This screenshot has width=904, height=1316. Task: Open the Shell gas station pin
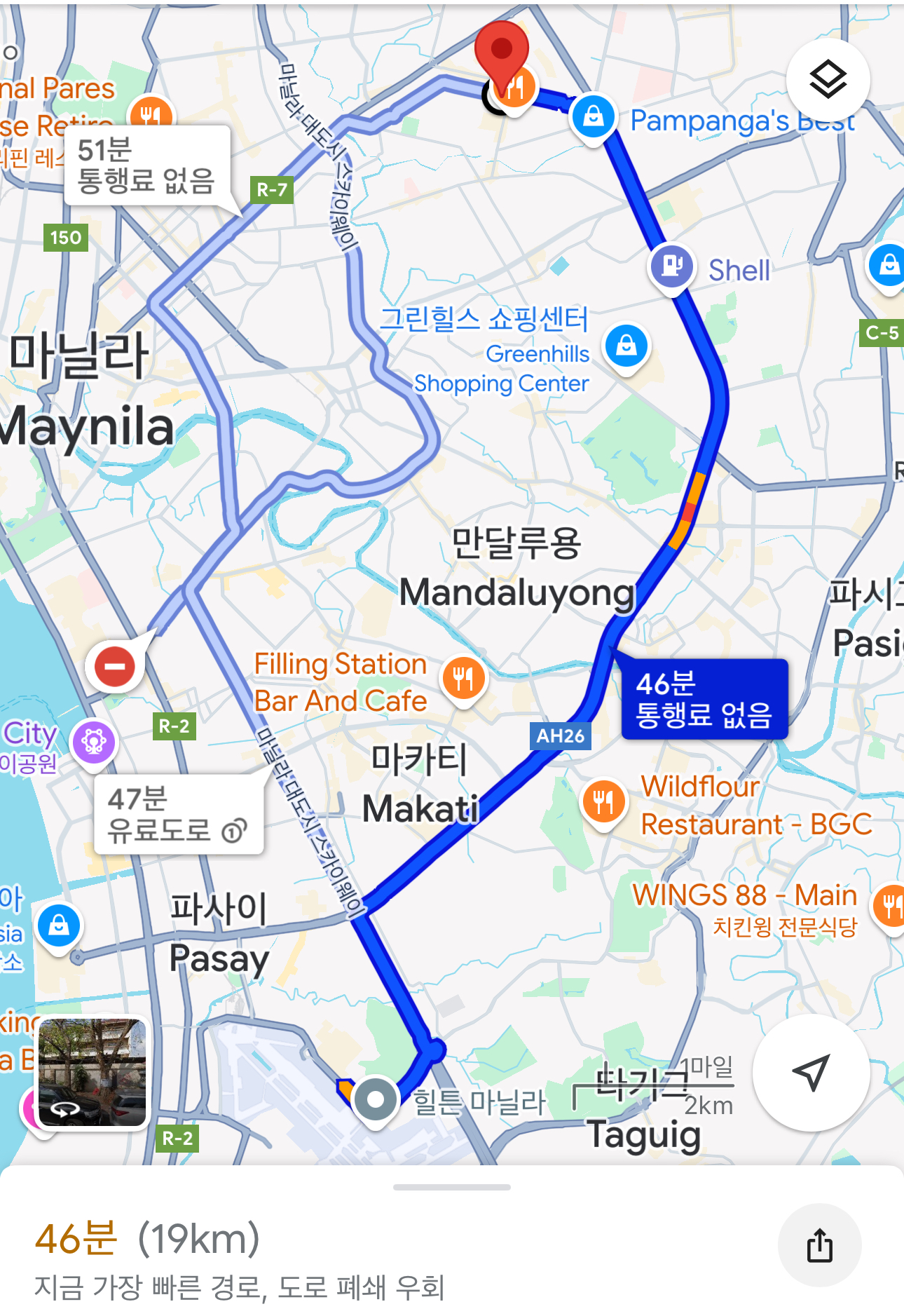click(672, 266)
